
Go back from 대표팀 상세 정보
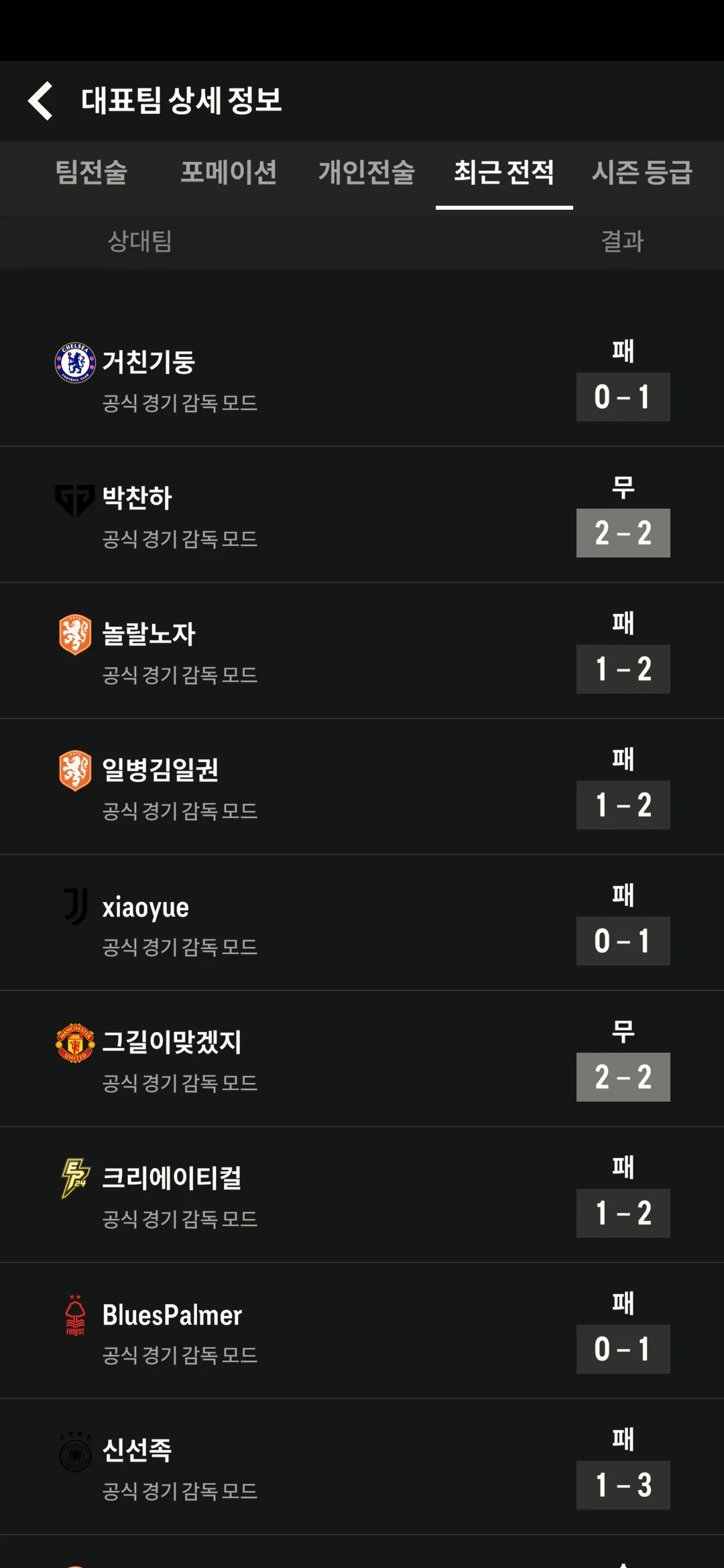(40, 101)
